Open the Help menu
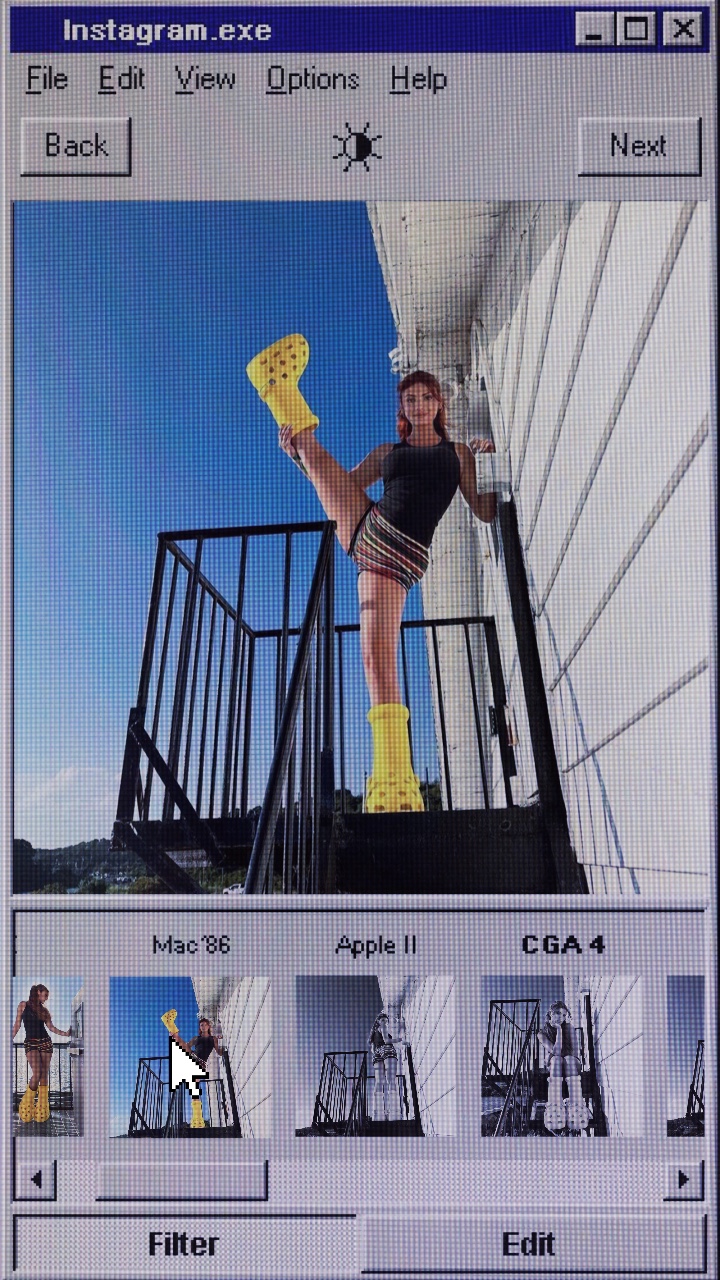Screen dimensions: 720x1280 [x=418, y=80]
